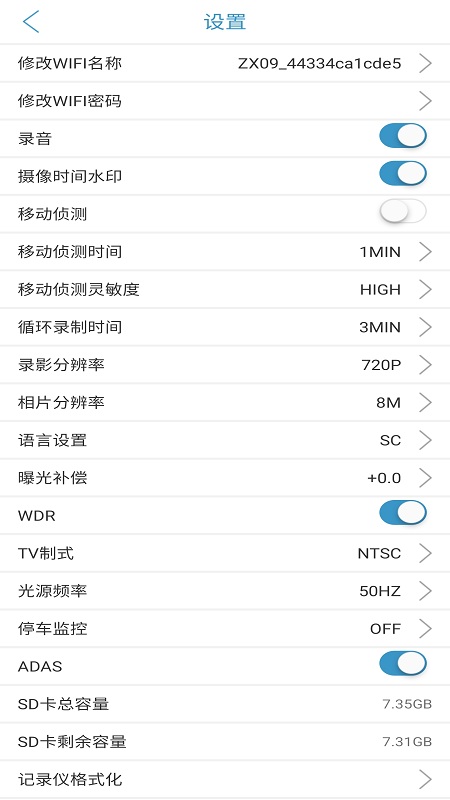Change 光源频率 from 50HZ
The width and height of the screenshot is (450, 800).
(x=225, y=591)
